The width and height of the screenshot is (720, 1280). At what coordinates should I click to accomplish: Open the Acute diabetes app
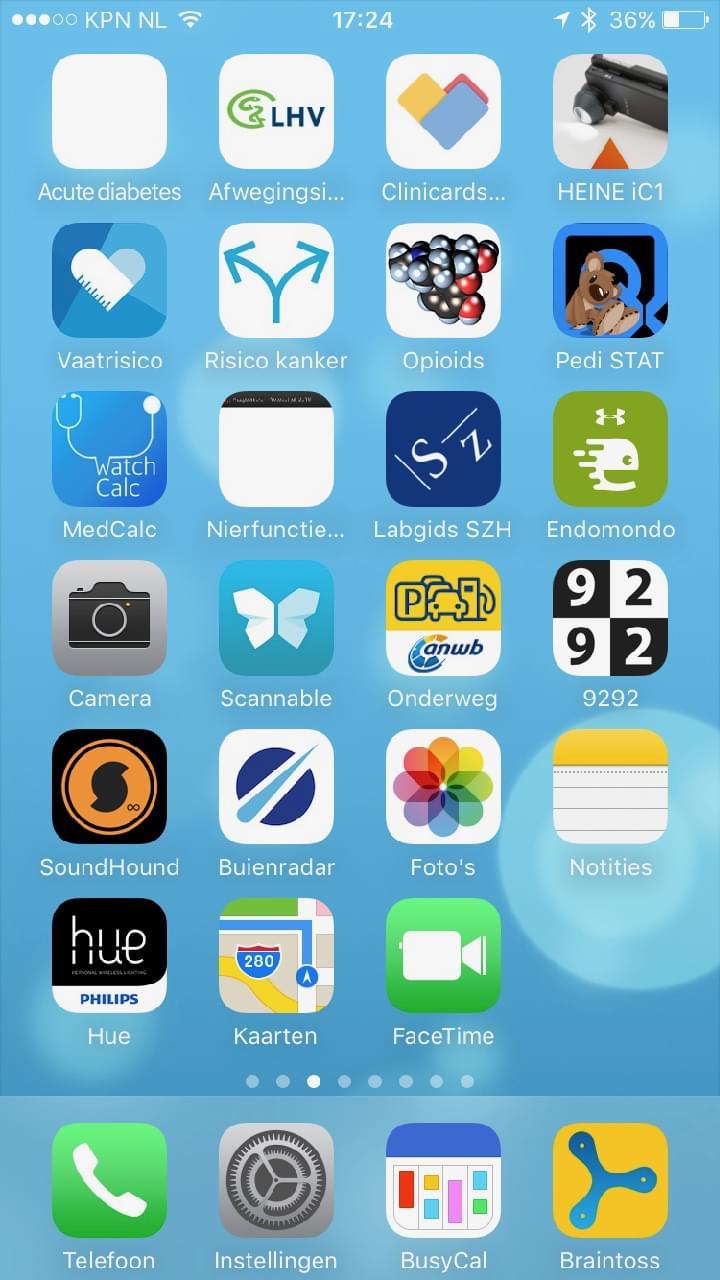(109, 112)
